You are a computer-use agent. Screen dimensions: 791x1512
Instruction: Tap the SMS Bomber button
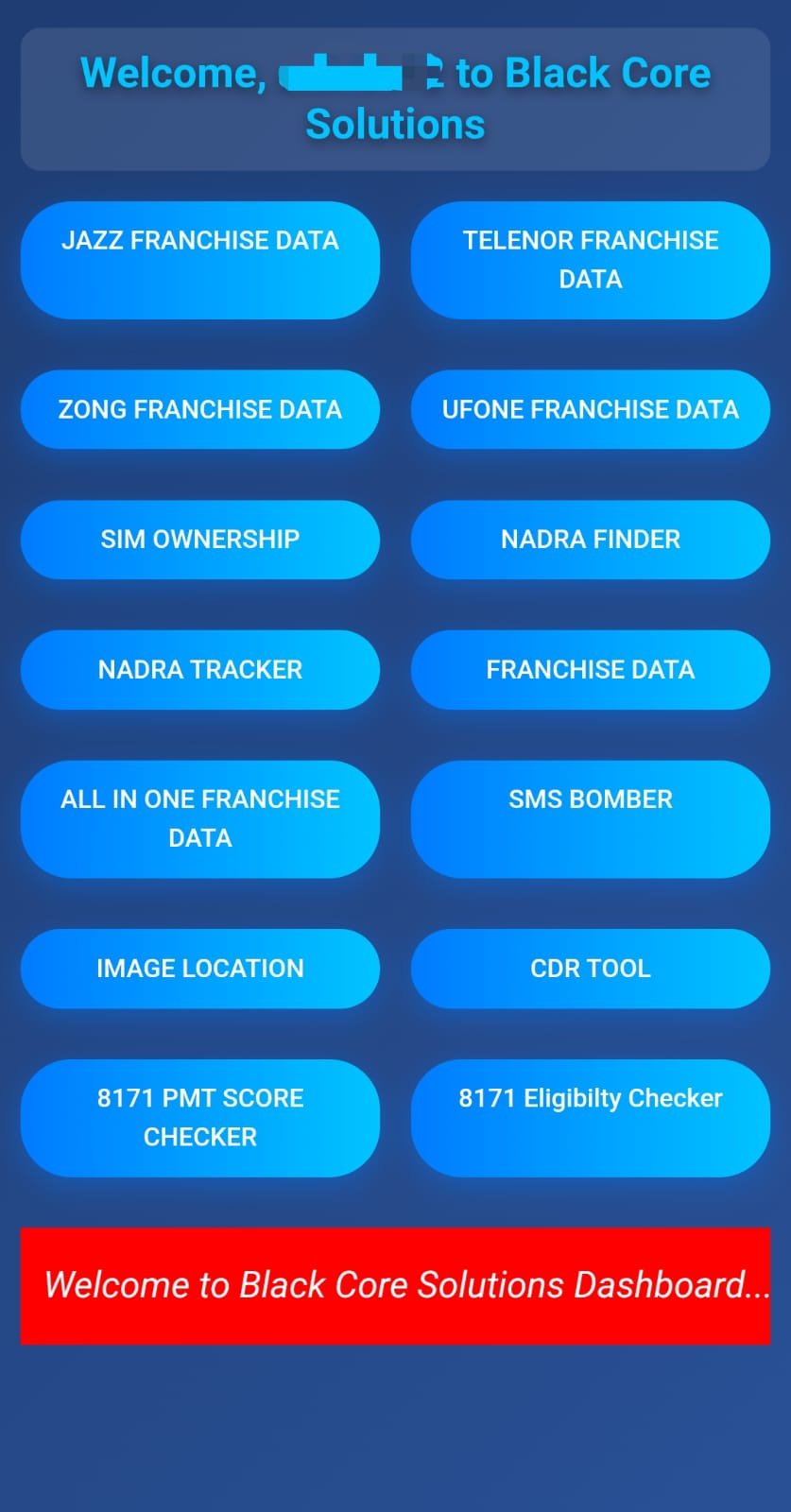tap(590, 818)
